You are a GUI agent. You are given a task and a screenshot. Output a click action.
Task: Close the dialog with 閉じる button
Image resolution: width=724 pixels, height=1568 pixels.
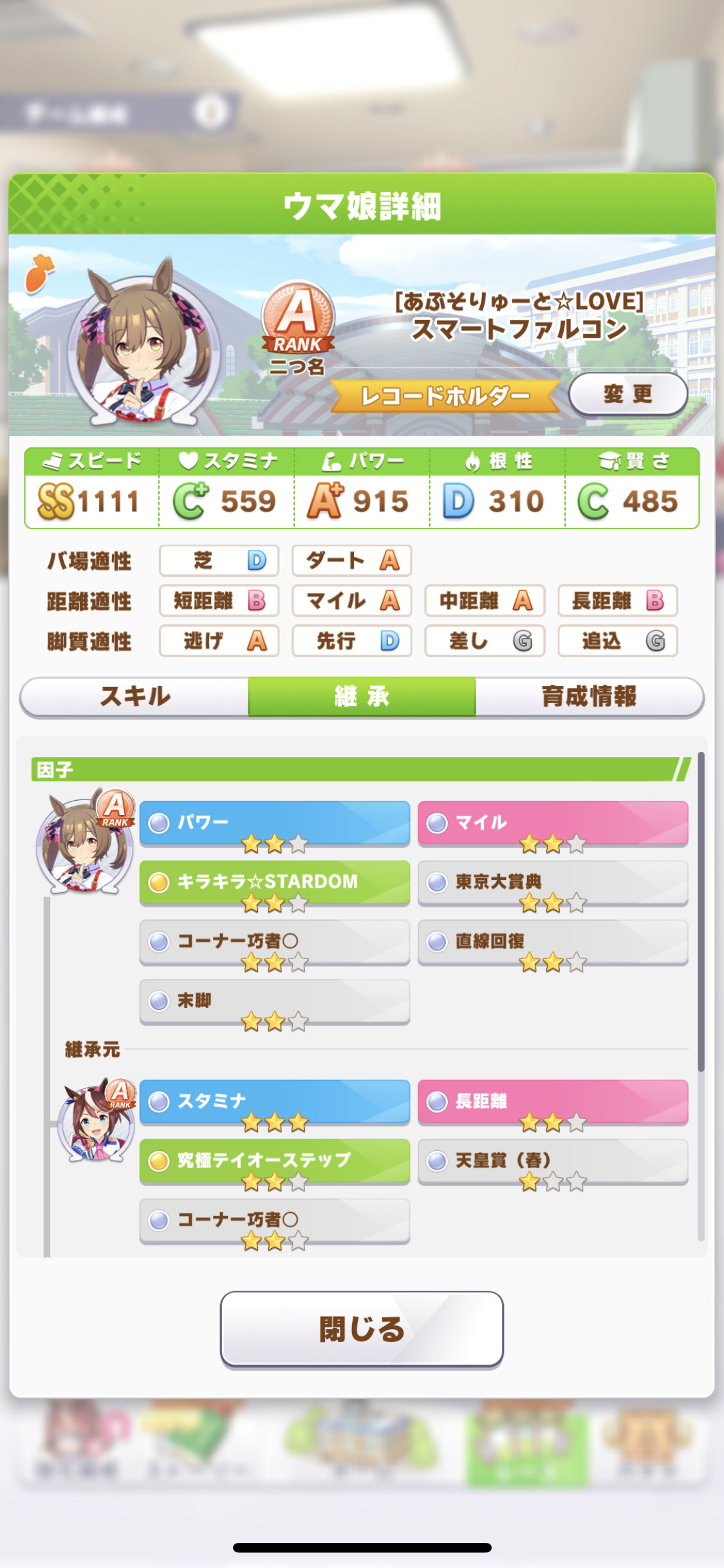click(362, 1329)
